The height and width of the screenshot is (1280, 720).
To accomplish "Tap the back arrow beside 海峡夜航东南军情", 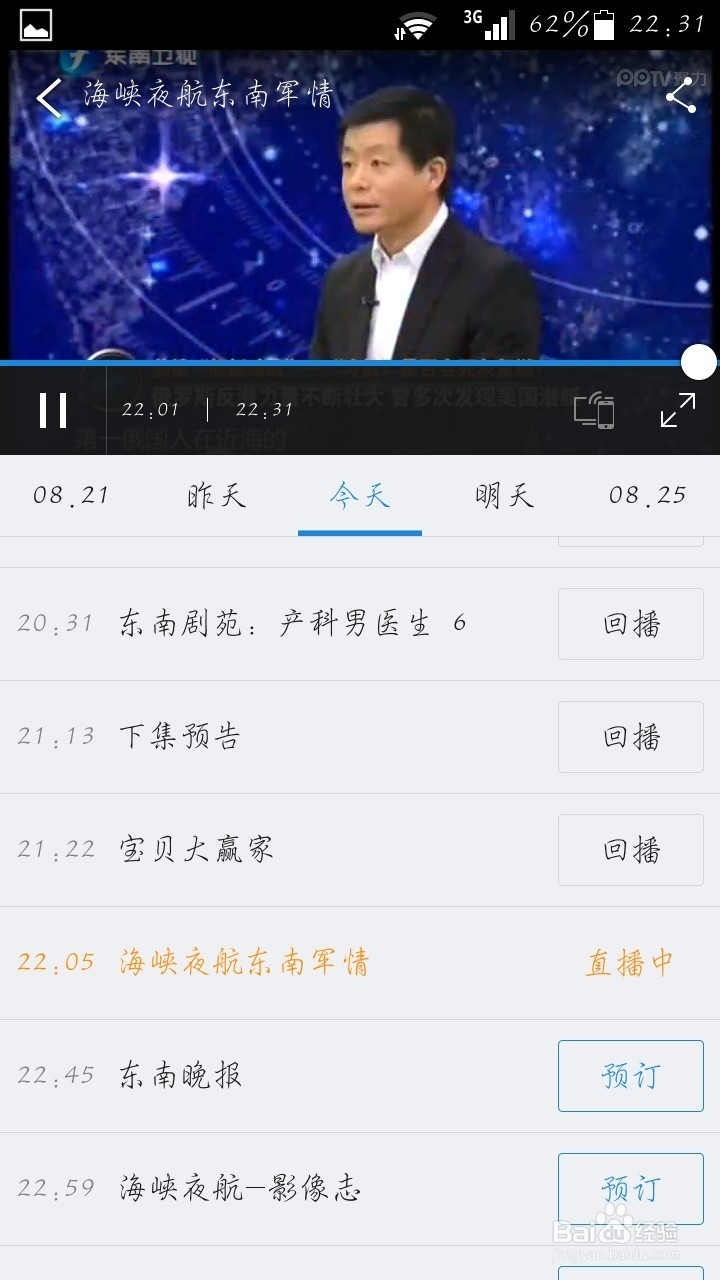I will [x=47, y=95].
